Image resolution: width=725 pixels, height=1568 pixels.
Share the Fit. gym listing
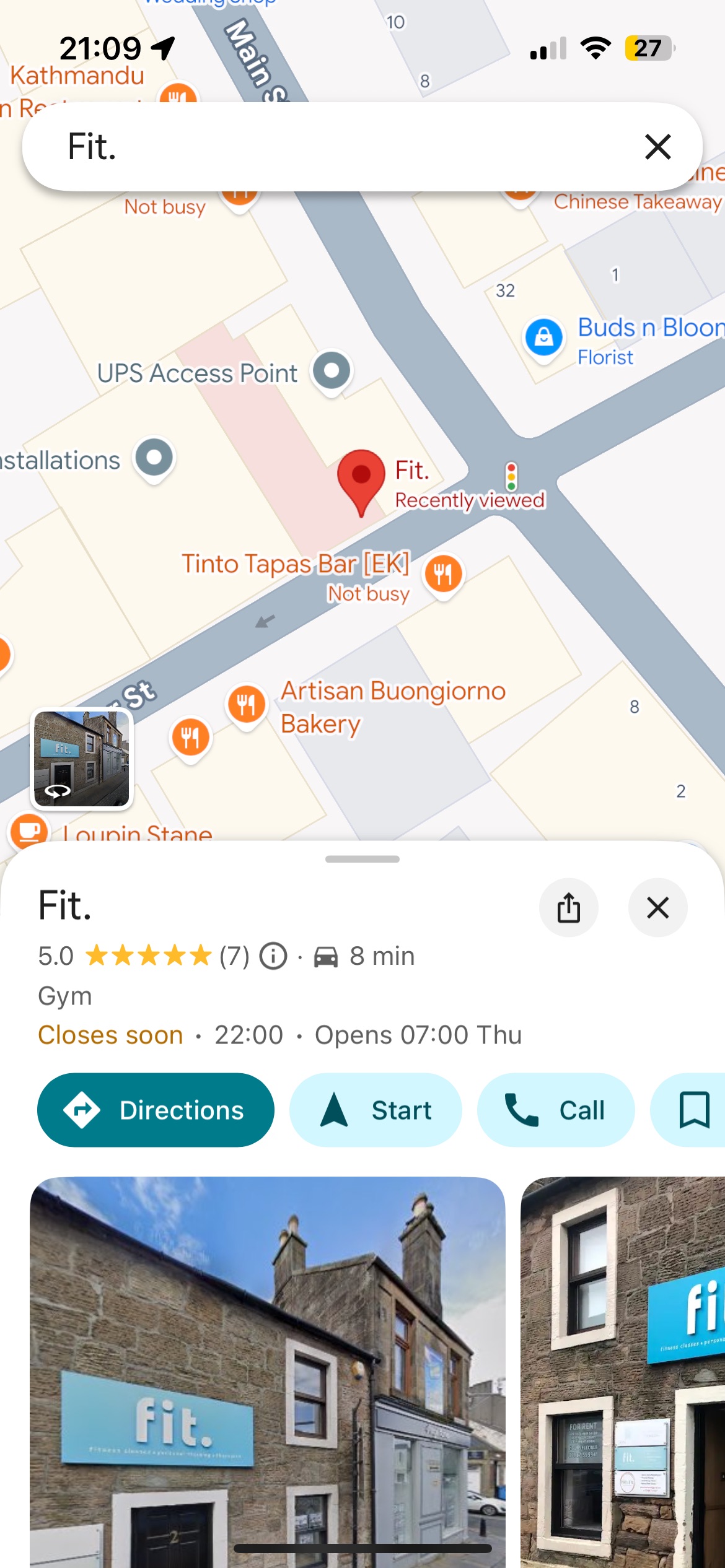[568, 908]
